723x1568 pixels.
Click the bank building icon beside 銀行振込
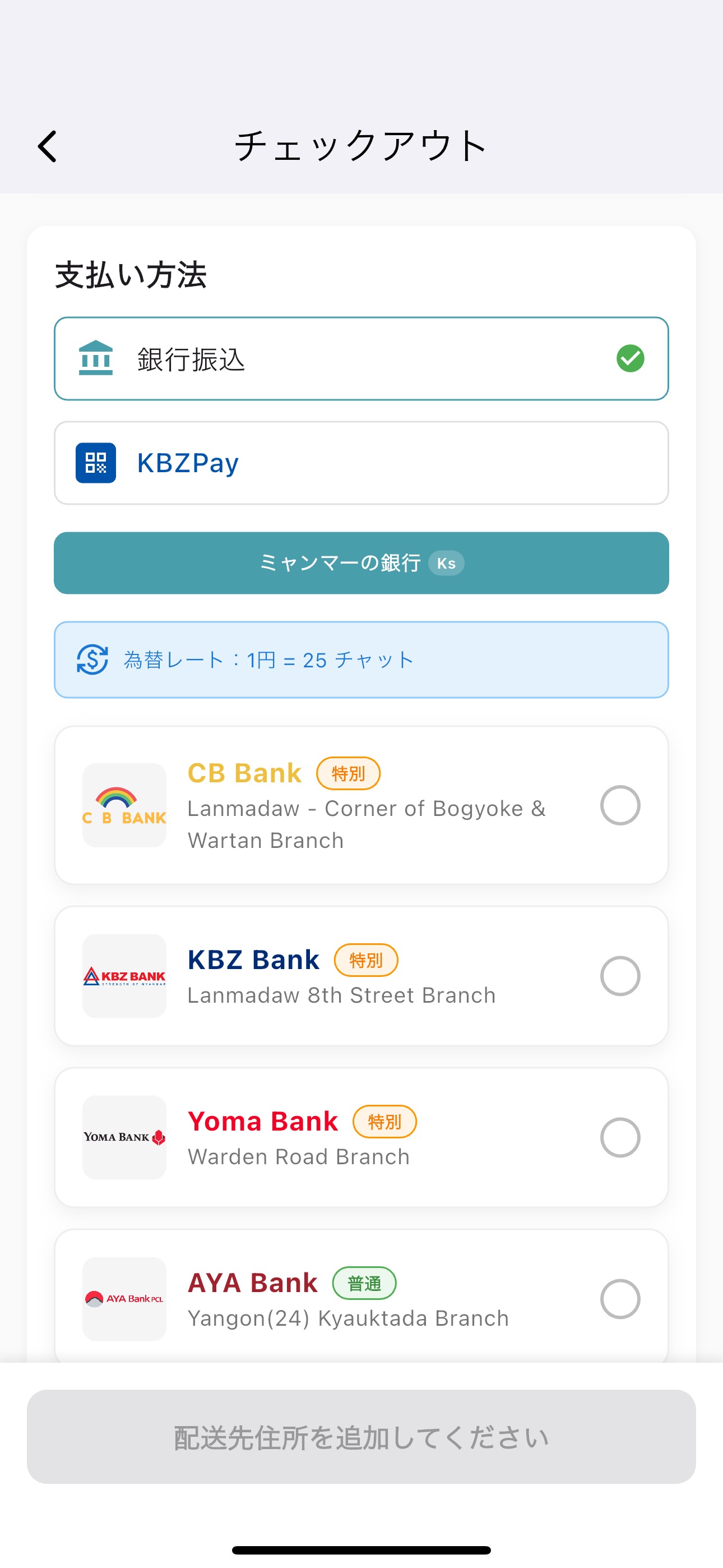(97, 359)
